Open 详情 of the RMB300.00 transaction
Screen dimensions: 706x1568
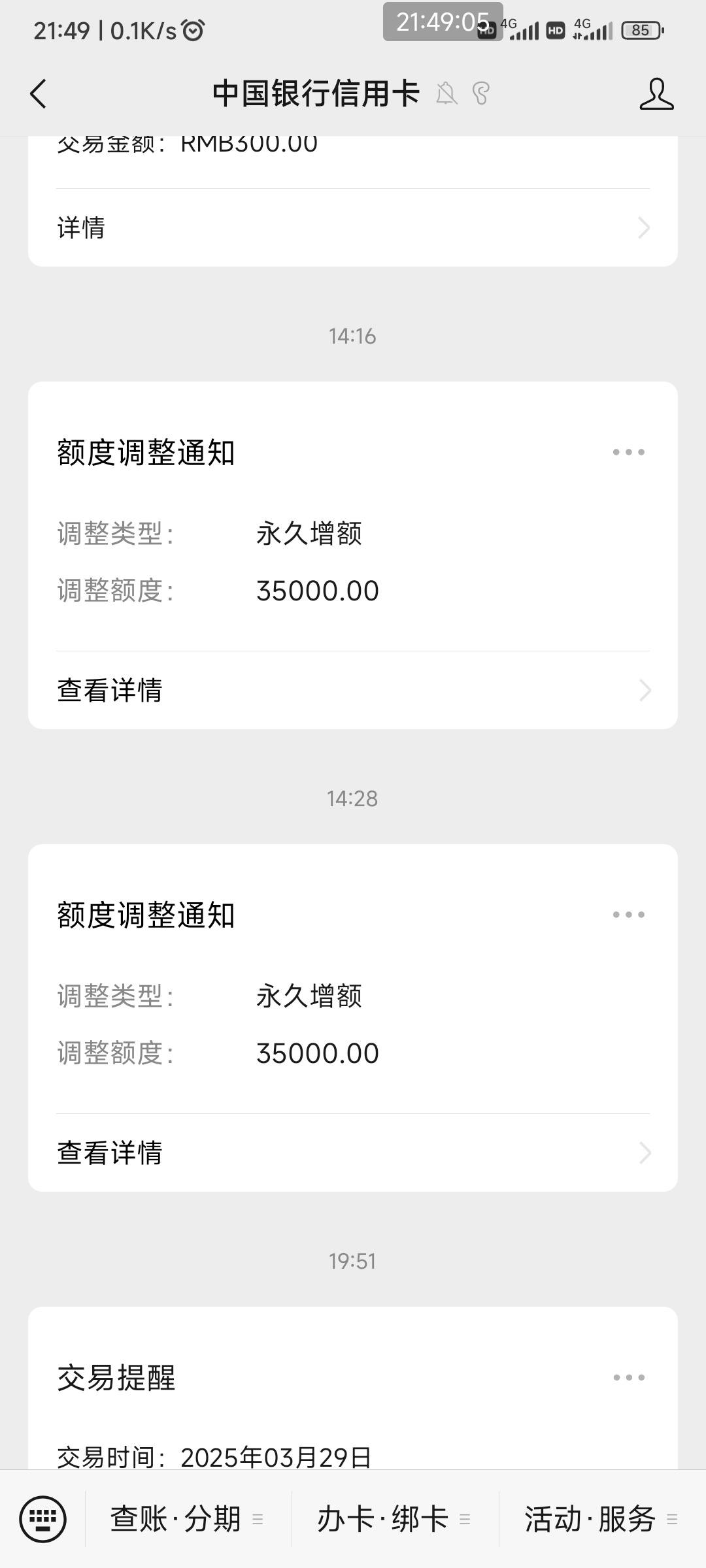[353, 227]
